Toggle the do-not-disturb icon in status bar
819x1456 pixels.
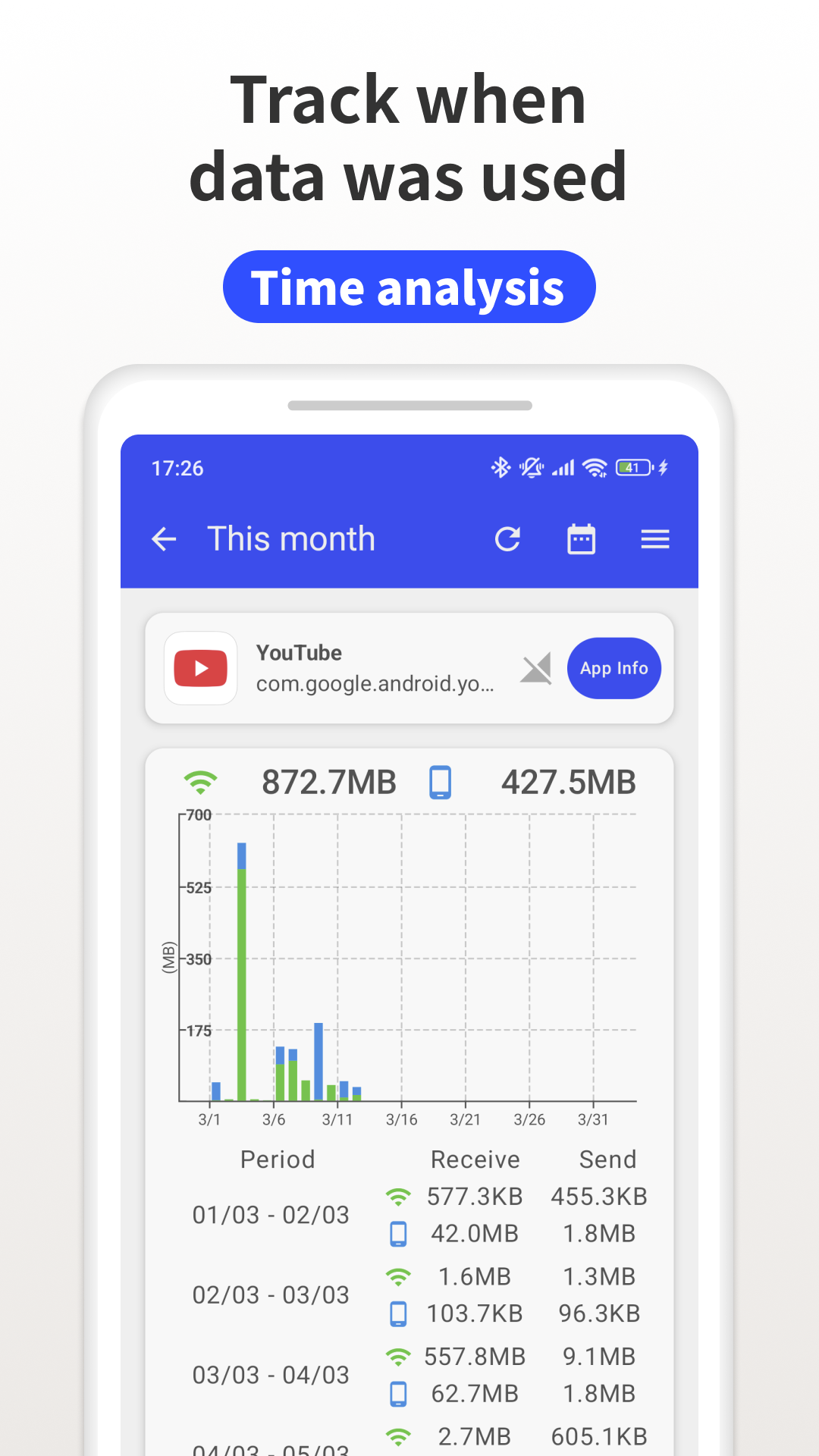531,468
